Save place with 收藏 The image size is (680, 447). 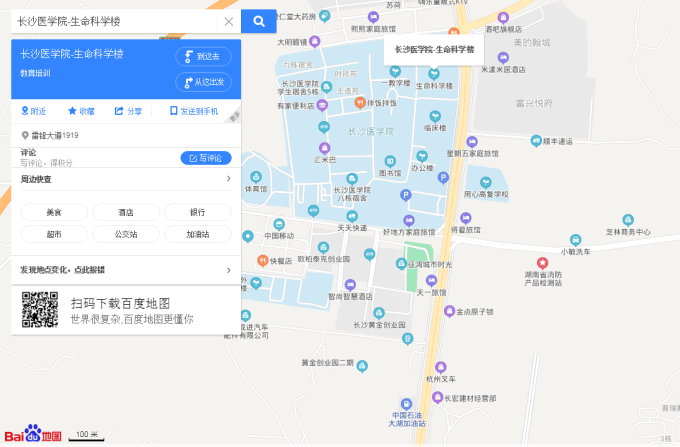[81, 111]
